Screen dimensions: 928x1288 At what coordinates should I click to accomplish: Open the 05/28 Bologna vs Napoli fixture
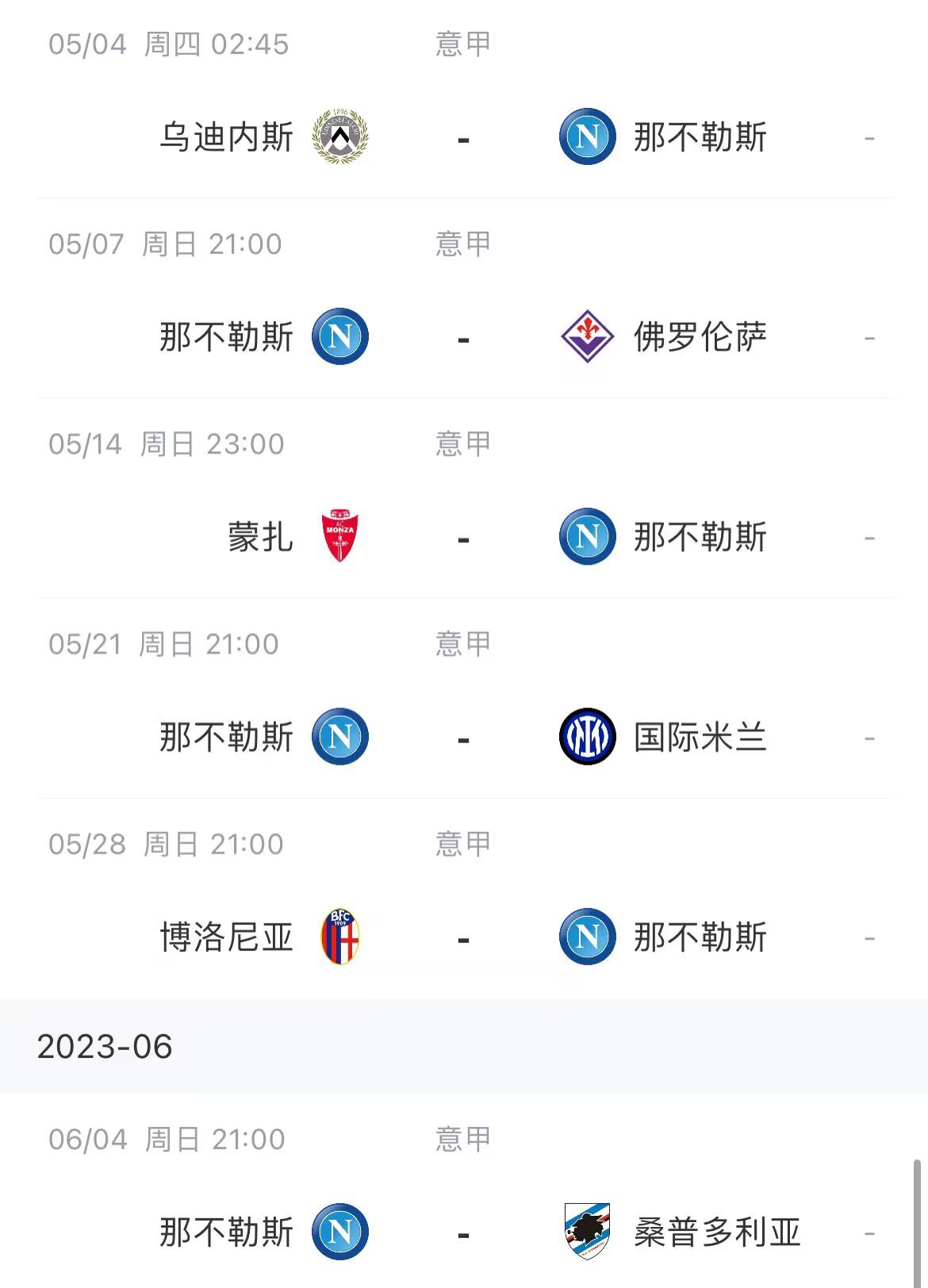(x=463, y=937)
